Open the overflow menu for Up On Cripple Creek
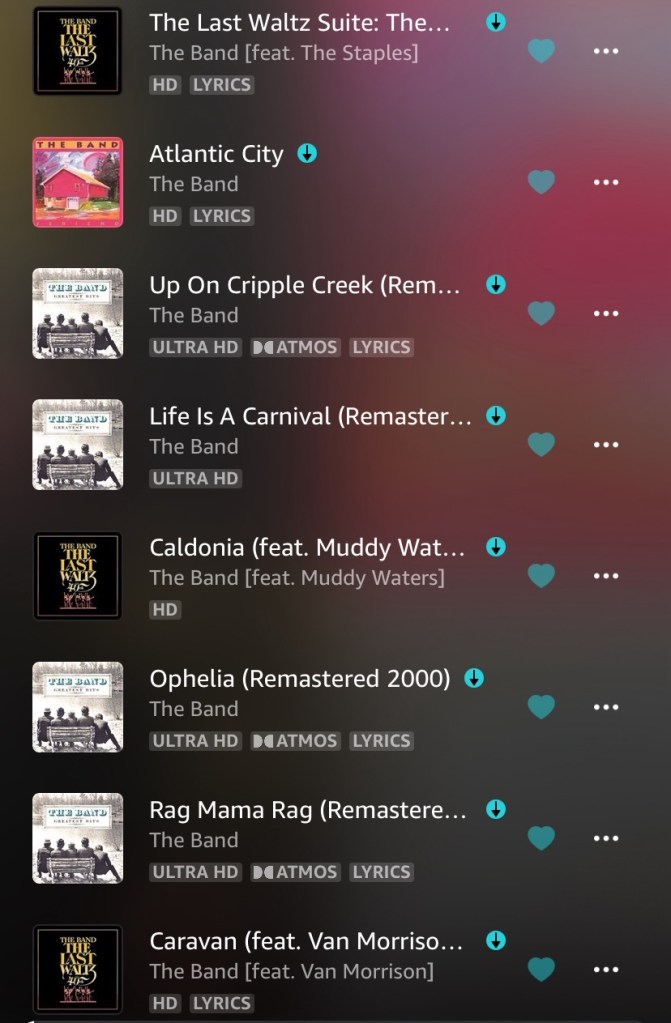Image resolution: width=671 pixels, height=1023 pixels. pyautogui.click(x=605, y=313)
